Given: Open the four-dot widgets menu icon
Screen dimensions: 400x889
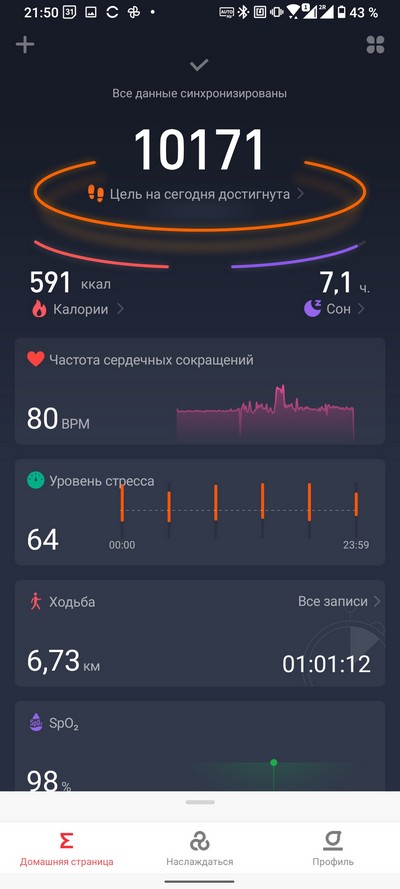Looking at the screenshot, I should tap(375, 45).
